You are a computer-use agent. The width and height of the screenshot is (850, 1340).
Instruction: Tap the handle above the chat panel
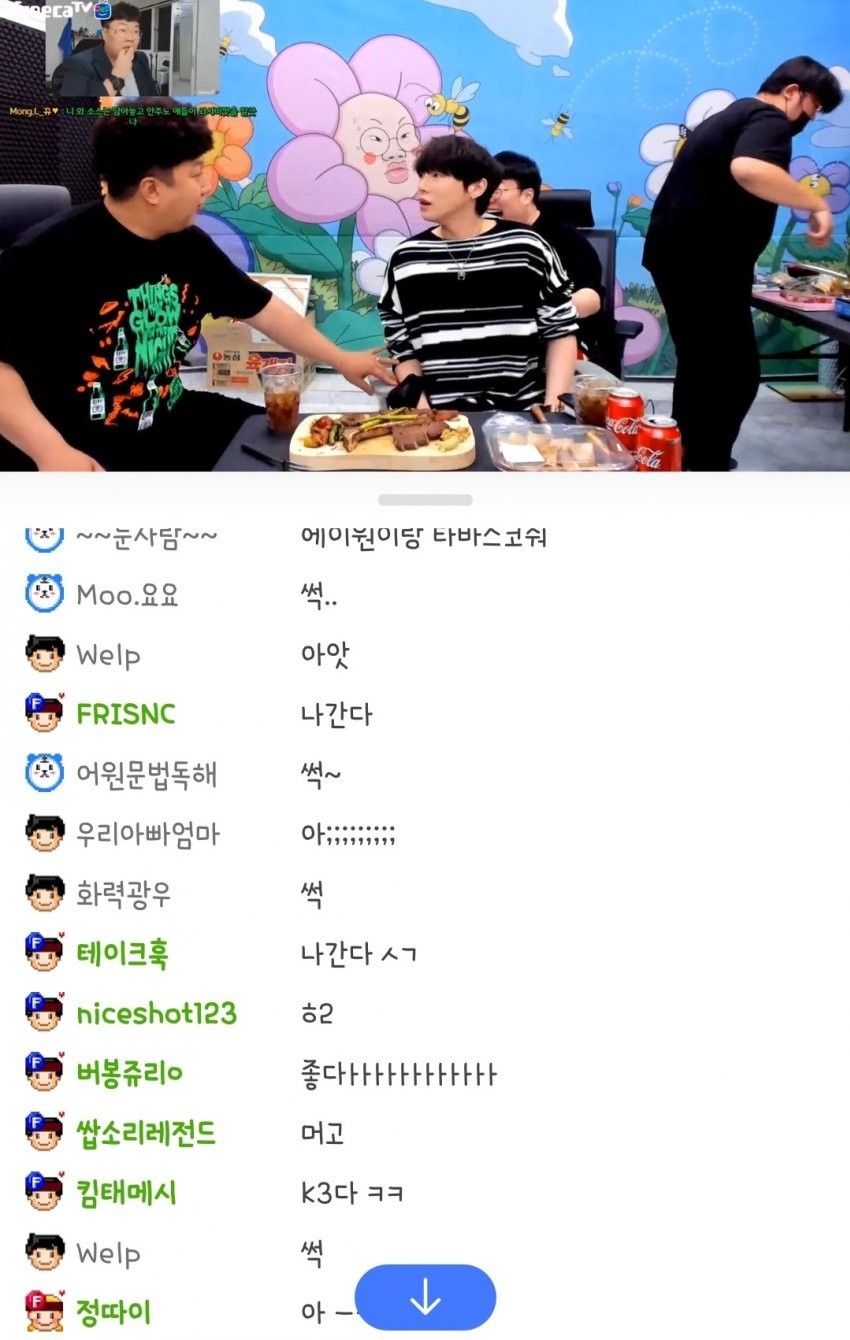[425, 499]
